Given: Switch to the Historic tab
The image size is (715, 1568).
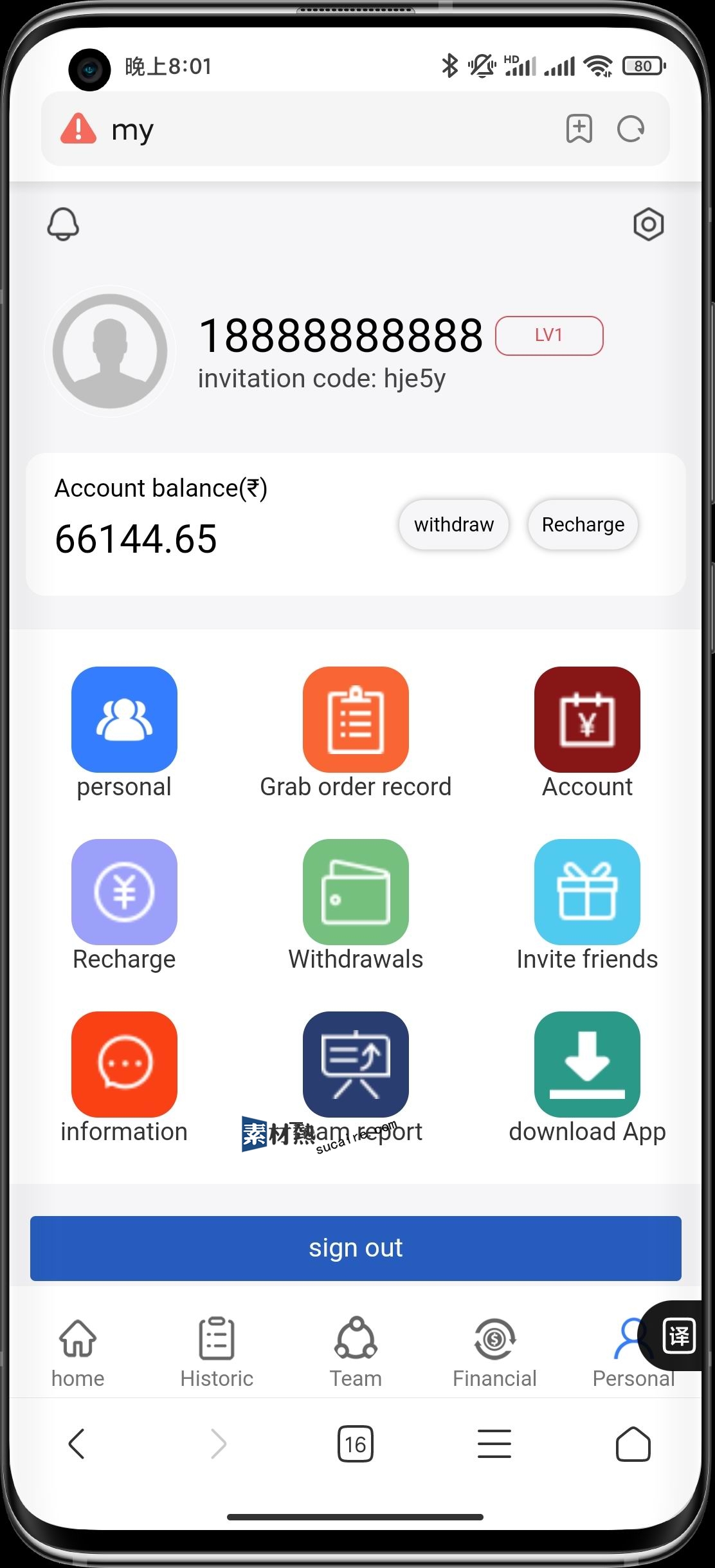Looking at the screenshot, I should [x=217, y=1351].
